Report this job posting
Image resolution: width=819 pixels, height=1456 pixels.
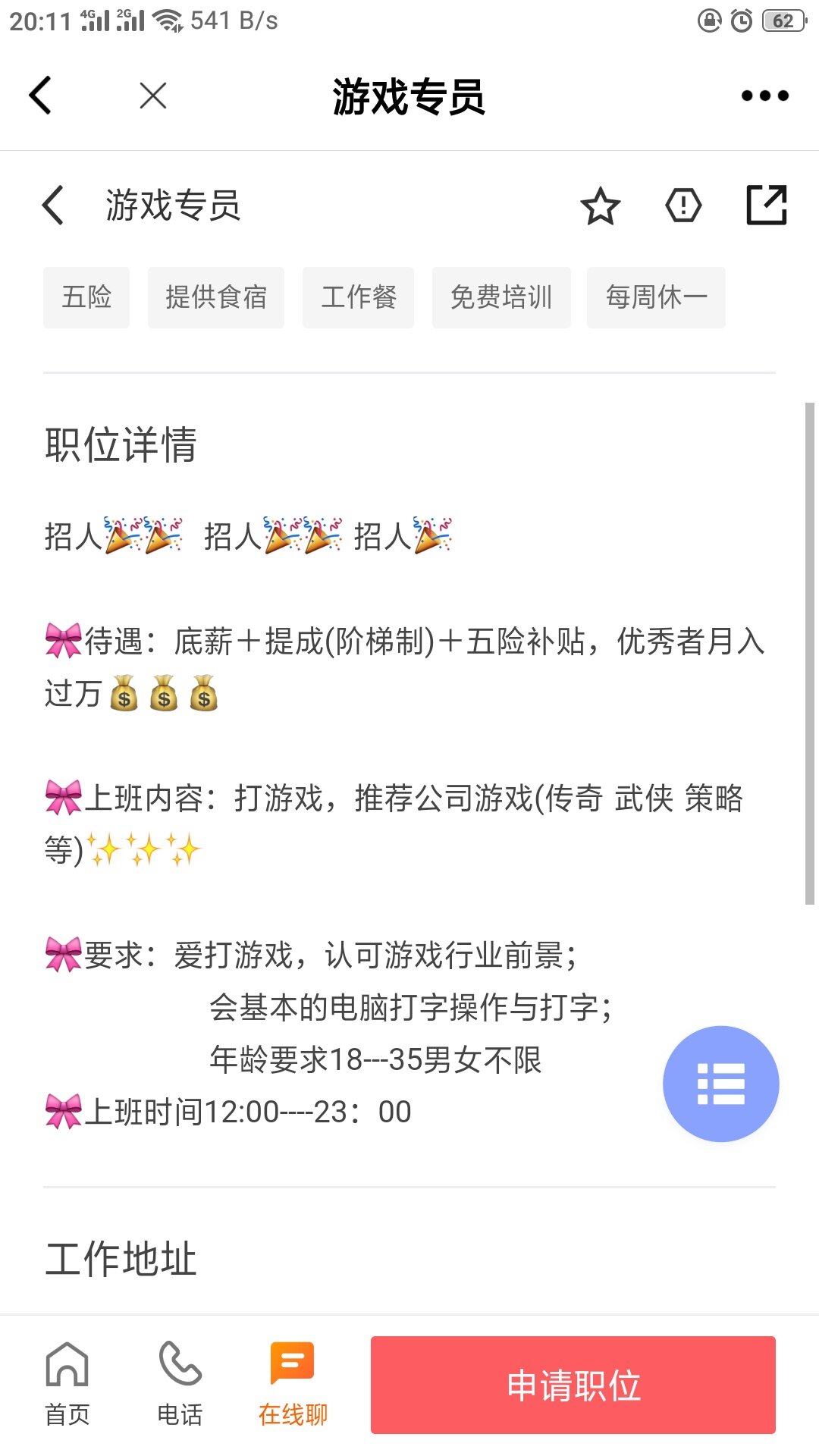pyautogui.click(x=683, y=206)
